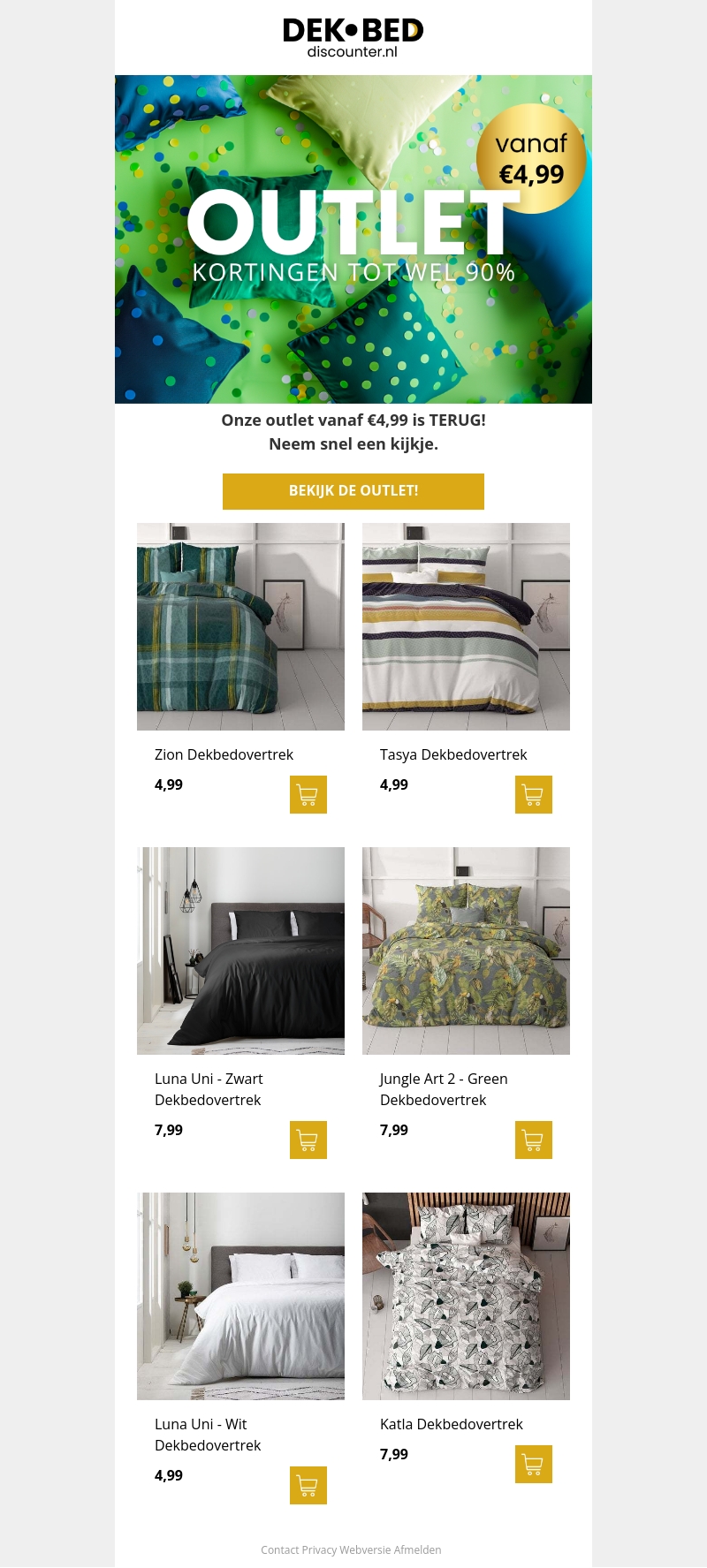
Task: Open Luna Uni - Wit product image
Action: click(x=240, y=1296)
